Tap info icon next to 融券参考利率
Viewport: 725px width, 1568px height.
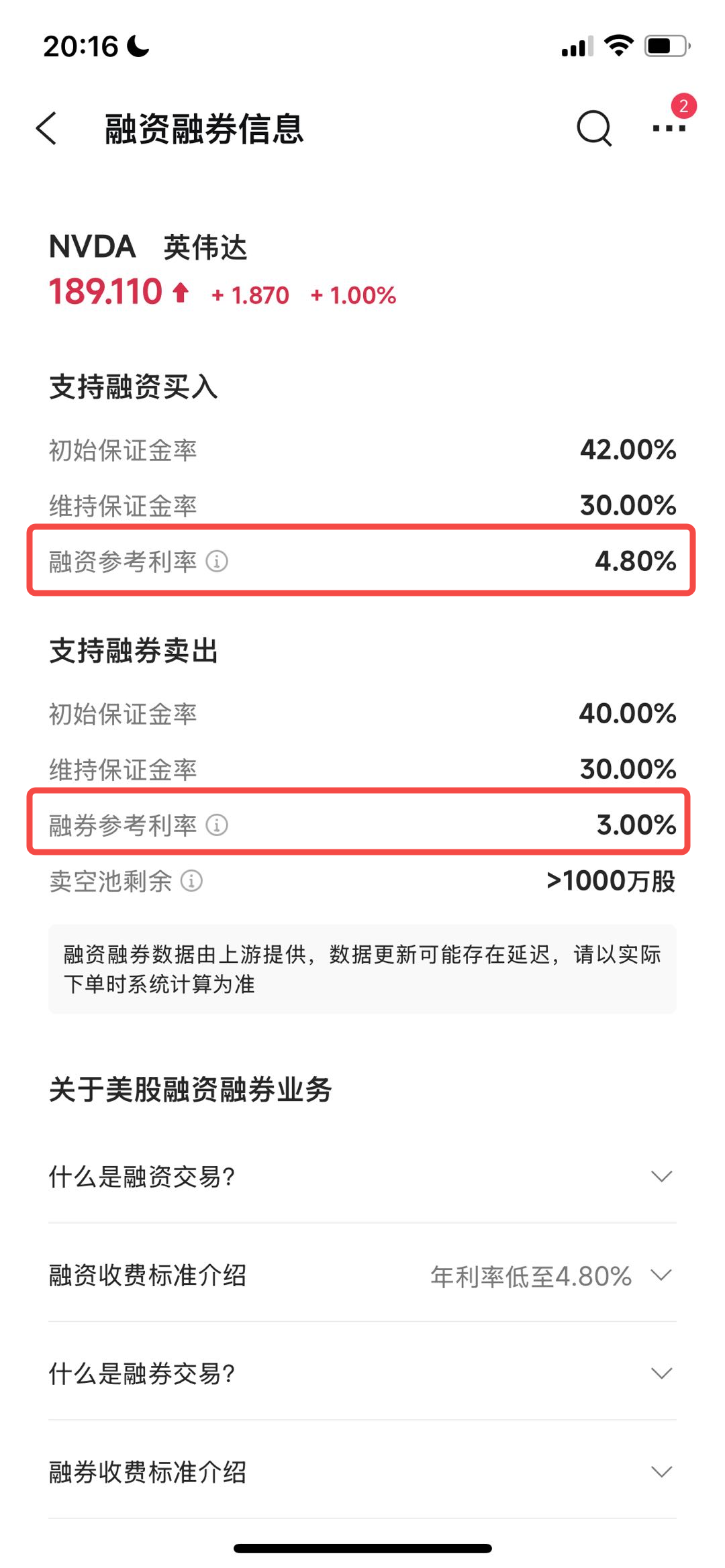[x=217, y=825]
